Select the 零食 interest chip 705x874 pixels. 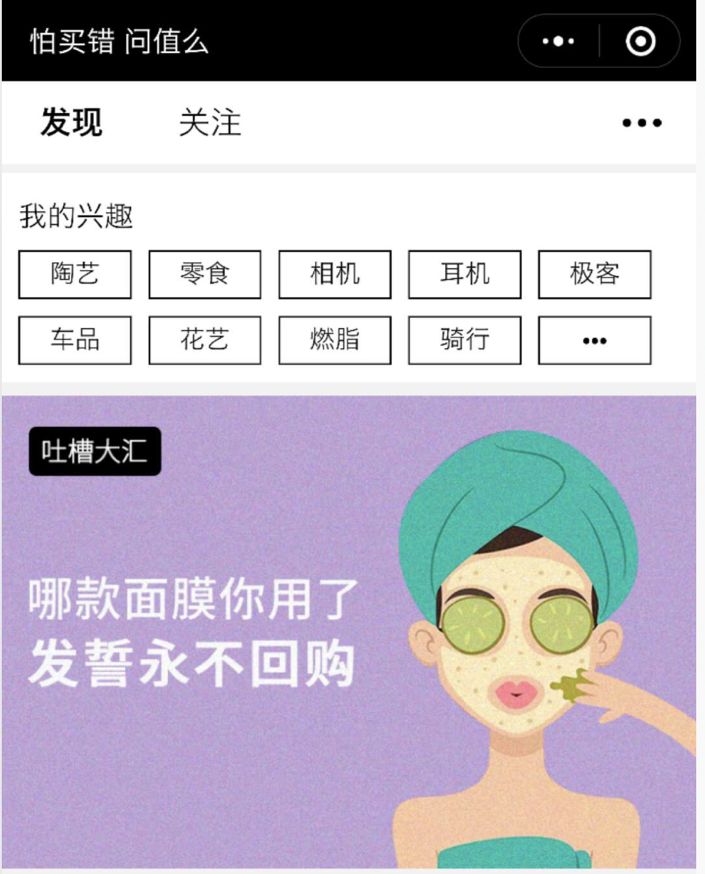click(x=205, y=274)
